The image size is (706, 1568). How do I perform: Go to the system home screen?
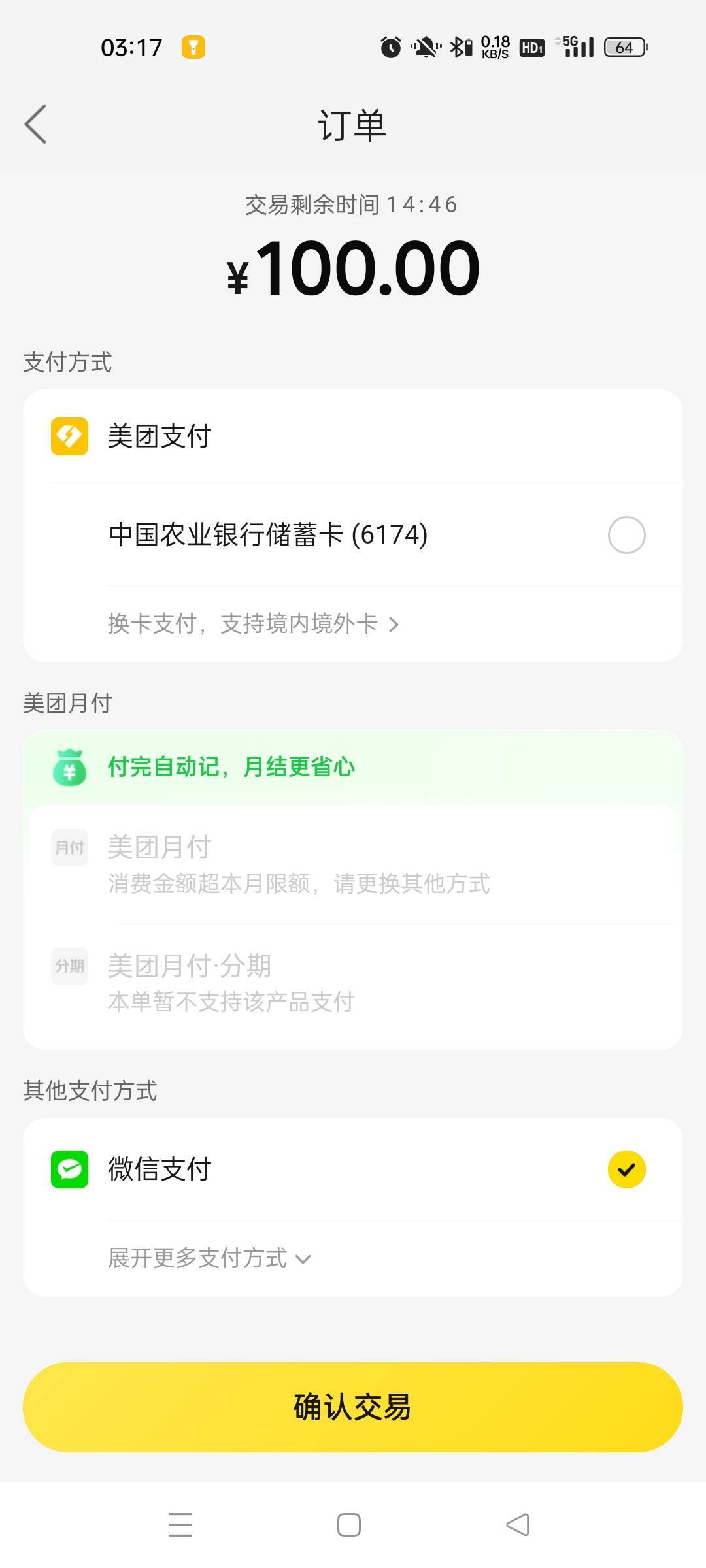[349, 1525]
